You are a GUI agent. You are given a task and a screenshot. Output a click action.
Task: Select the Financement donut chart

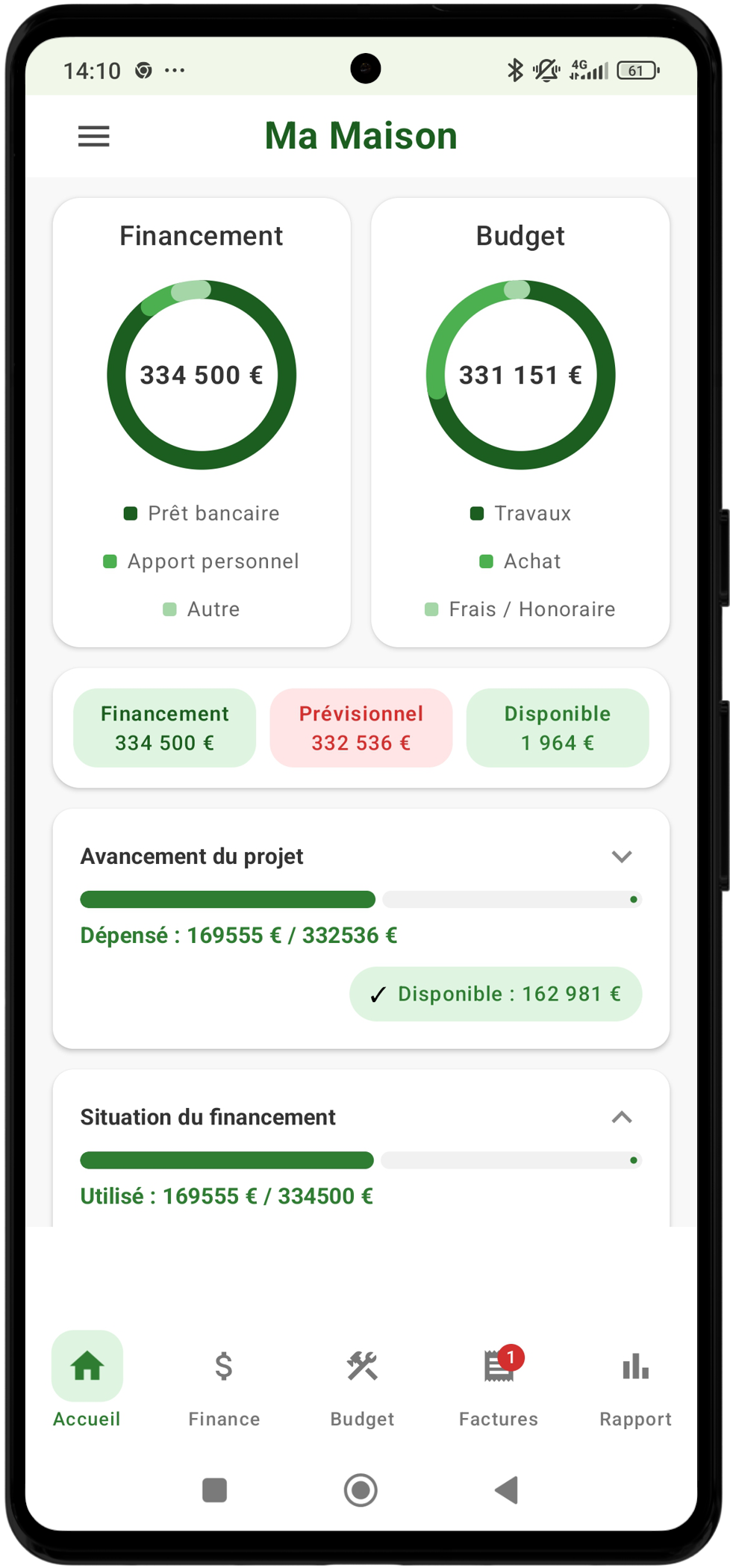(x=201, y=375)
